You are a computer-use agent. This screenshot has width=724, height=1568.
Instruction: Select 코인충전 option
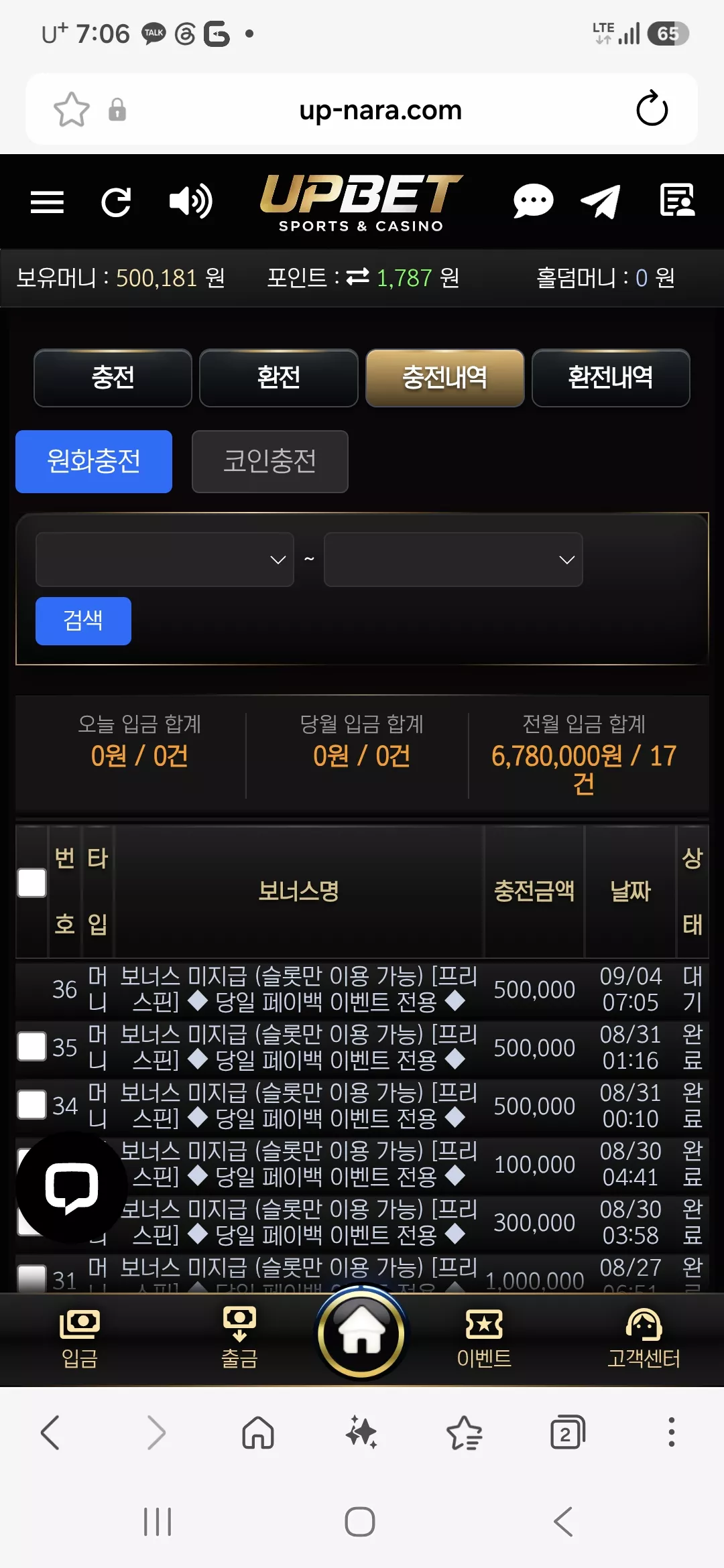(x=269, y=462)
